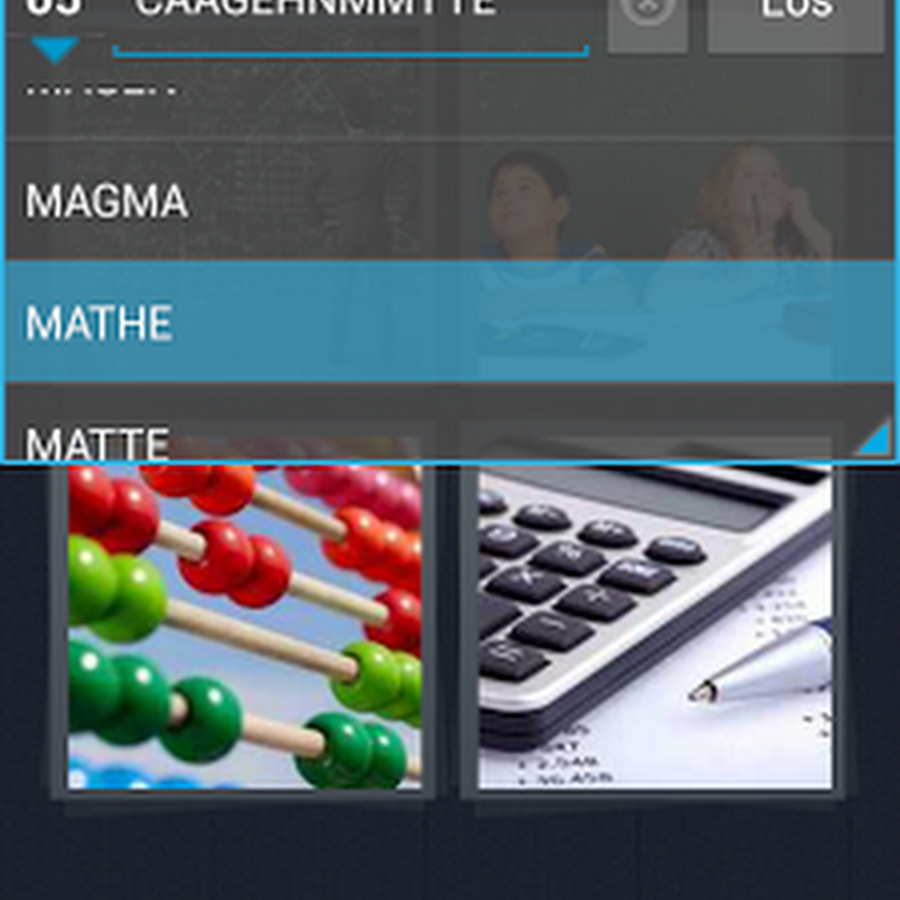
Task: Select MAGMA from the word list
Action: pyautogui.click(x=450, y=201)
